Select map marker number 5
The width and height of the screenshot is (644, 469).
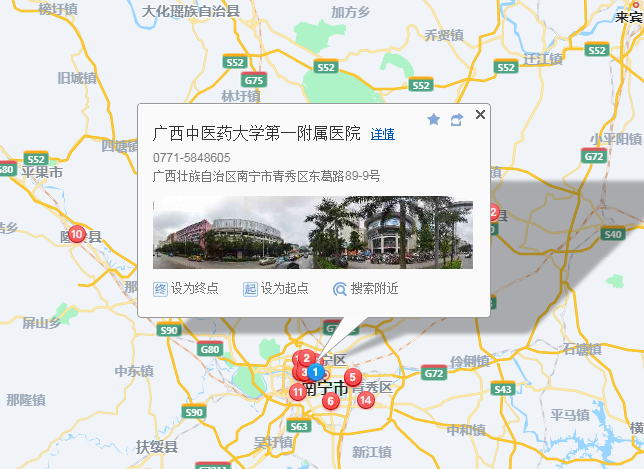(352, 377)
